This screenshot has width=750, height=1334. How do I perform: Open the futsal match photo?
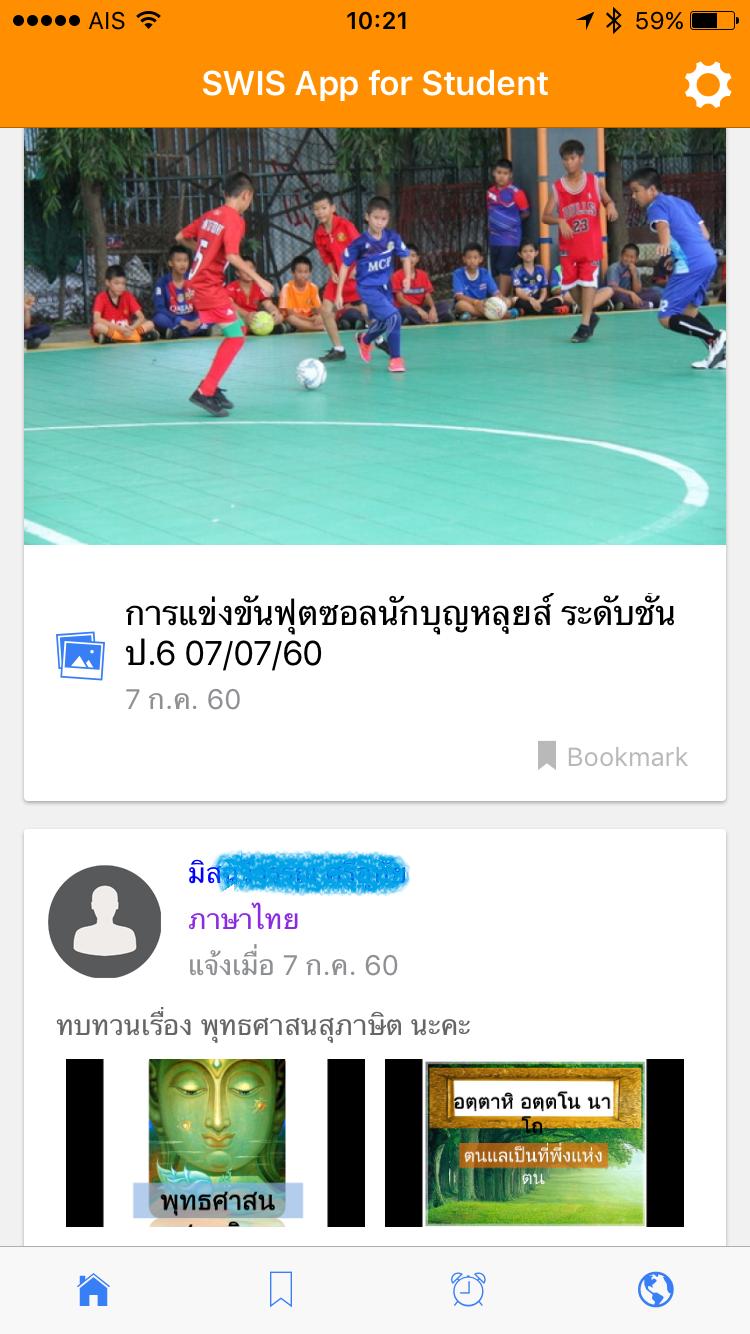pyautogui.click(x=375, y=336)
